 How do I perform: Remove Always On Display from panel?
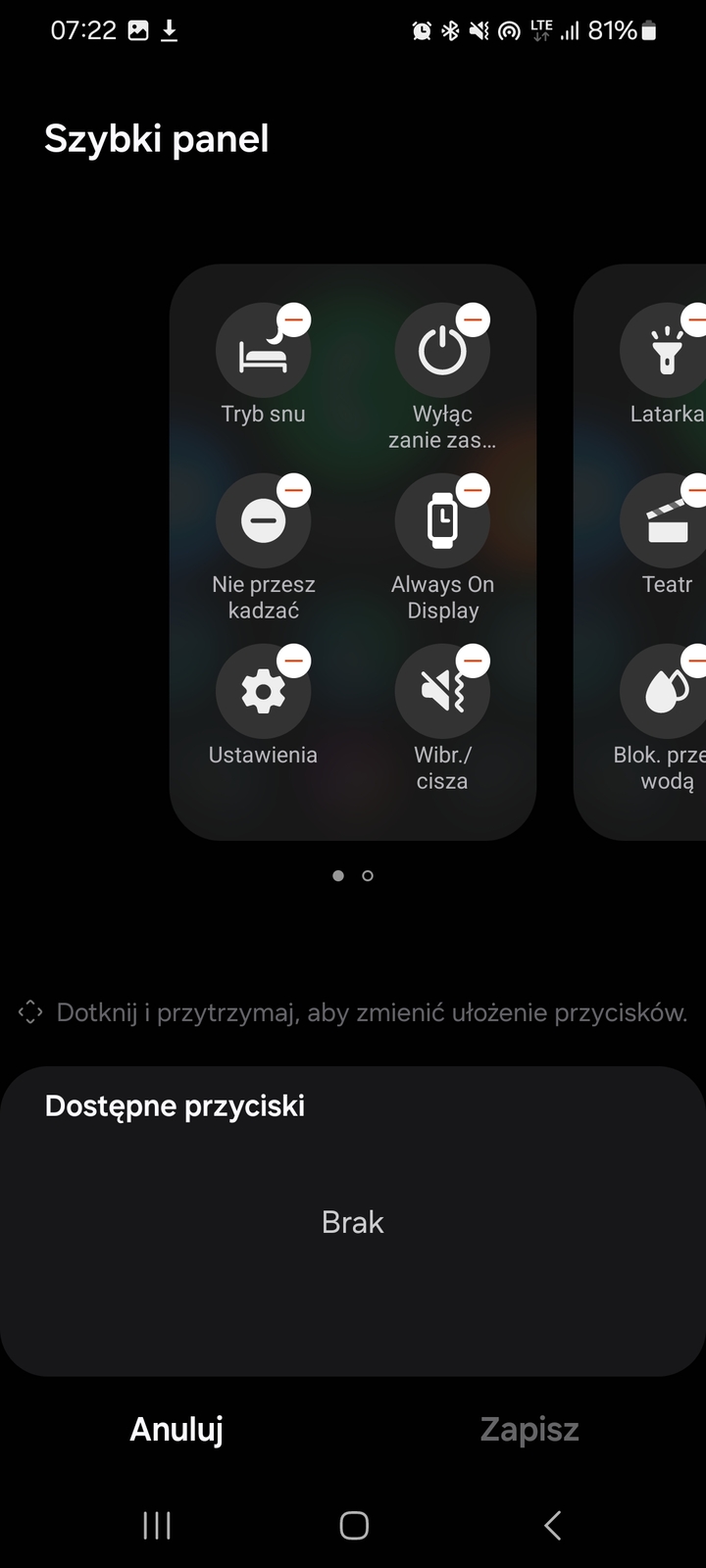(x=474, y=490)
